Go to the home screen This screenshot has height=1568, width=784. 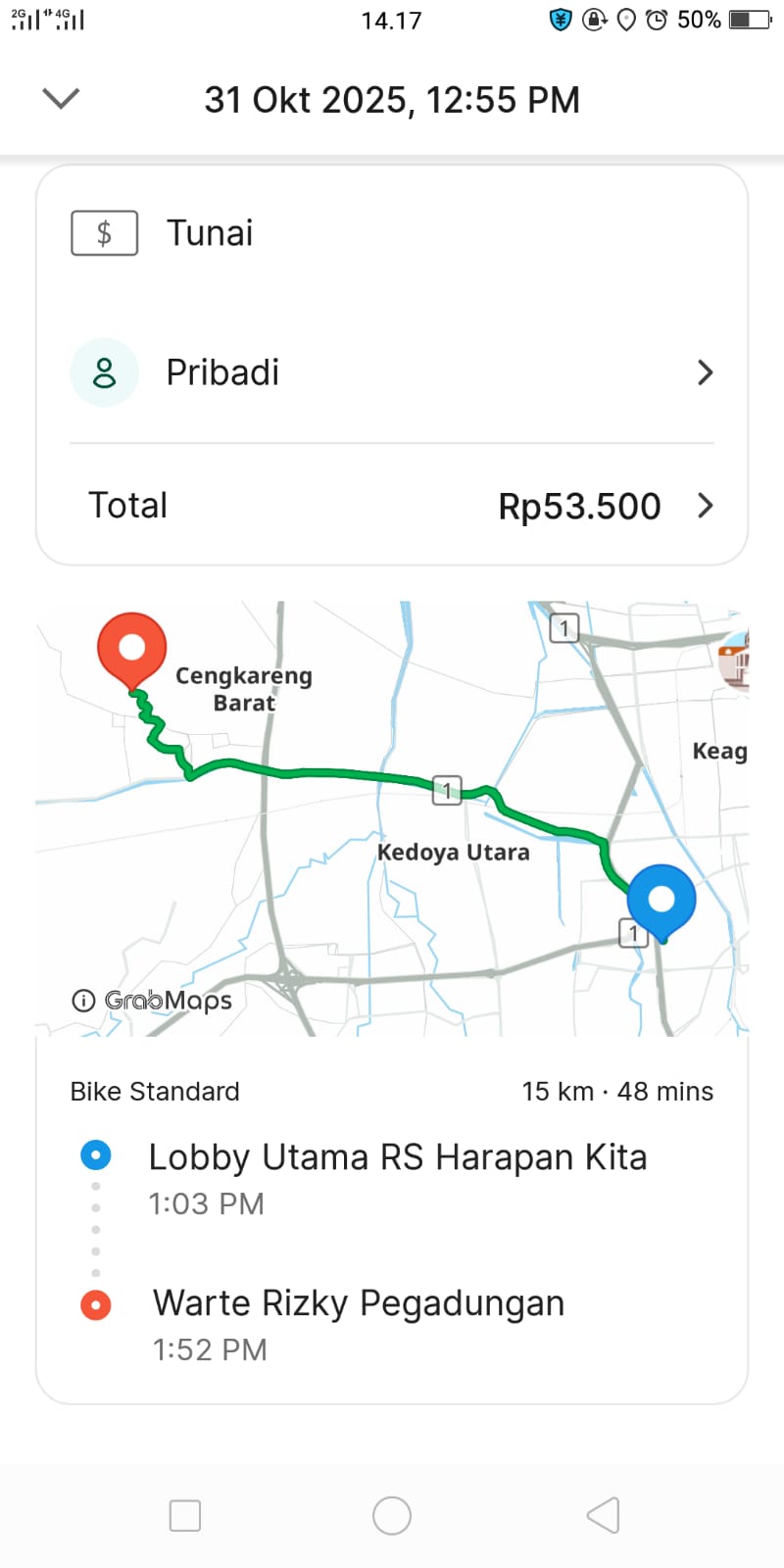[392, 1515]
